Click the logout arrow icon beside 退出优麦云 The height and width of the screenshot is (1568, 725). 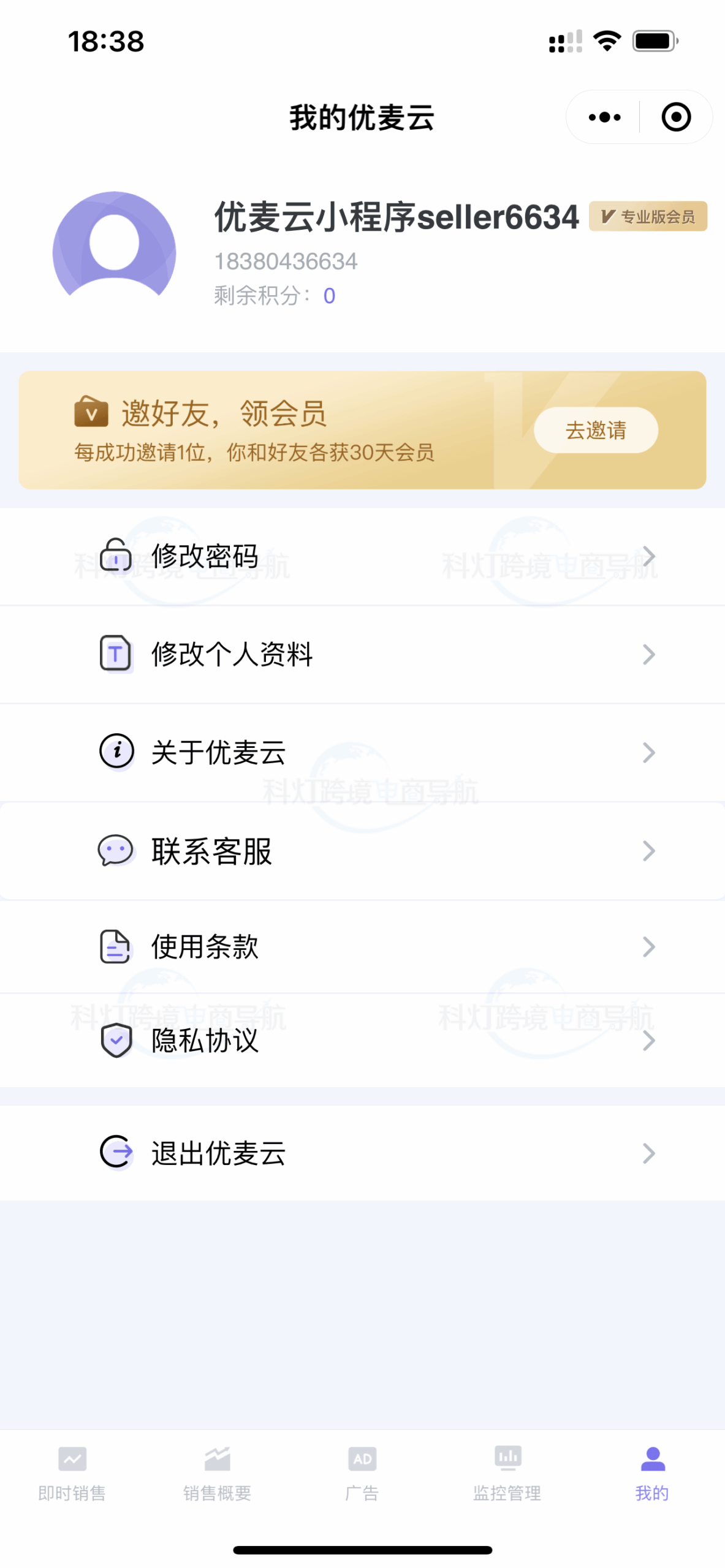tap(116, 1153)
